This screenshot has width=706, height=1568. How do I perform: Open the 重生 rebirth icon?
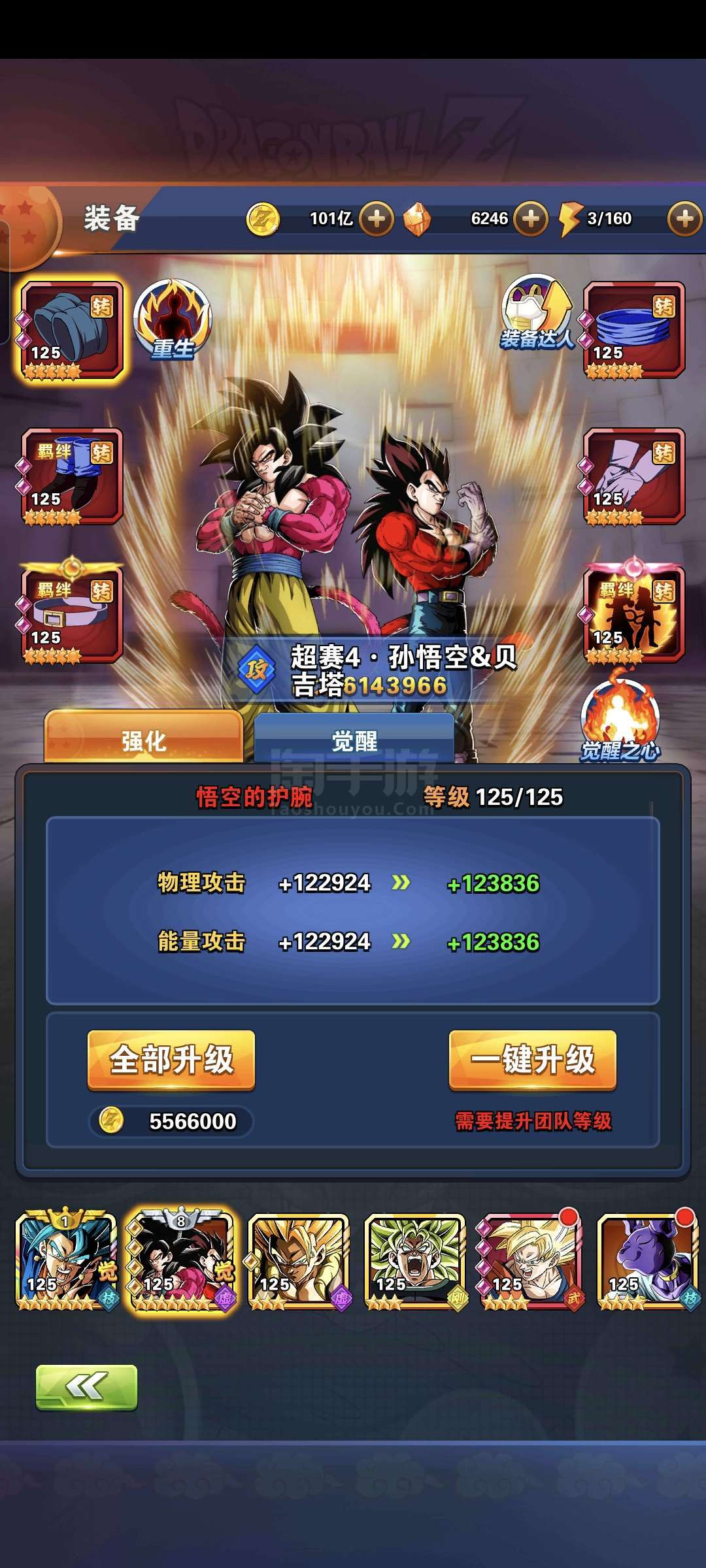[173, 320]
